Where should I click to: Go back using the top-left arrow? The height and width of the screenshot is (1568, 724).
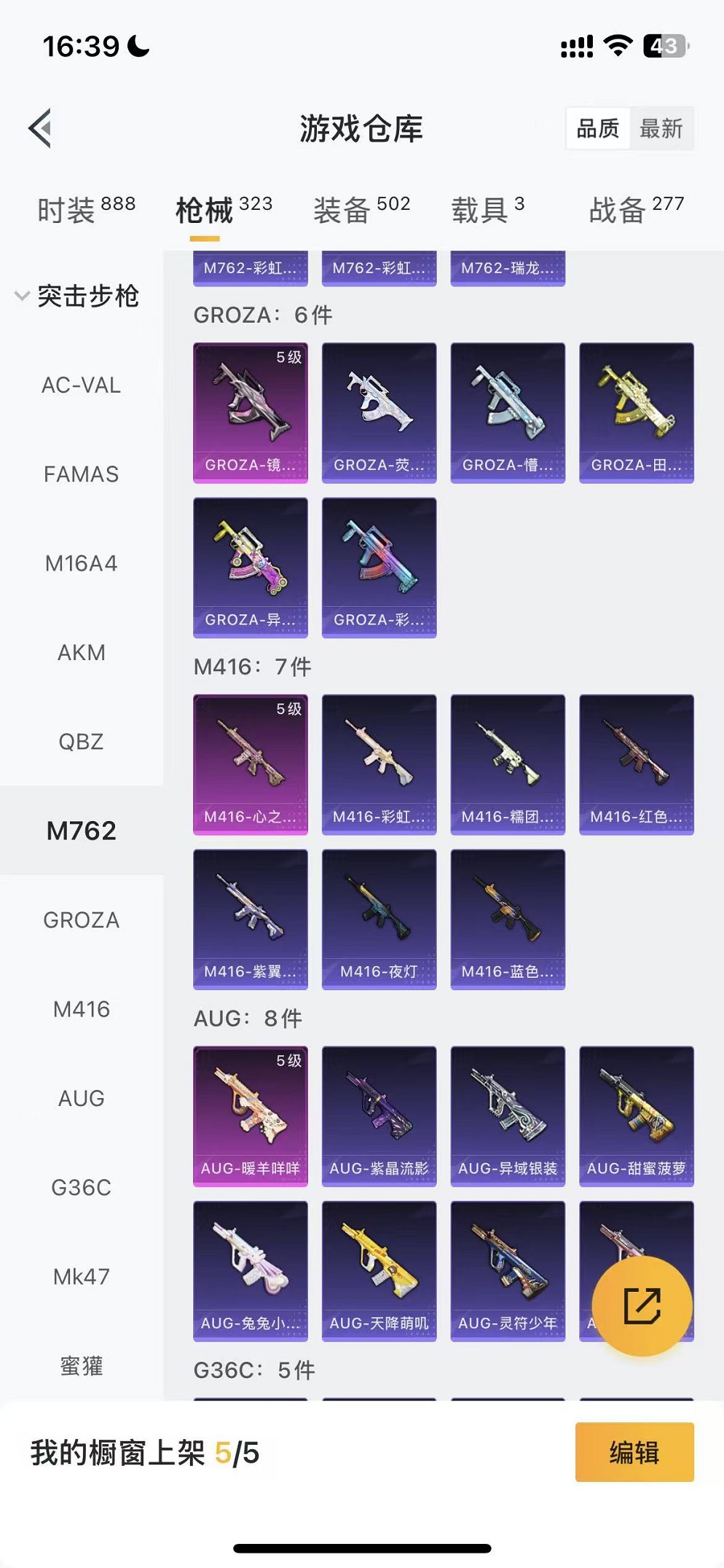coord(41,128)
